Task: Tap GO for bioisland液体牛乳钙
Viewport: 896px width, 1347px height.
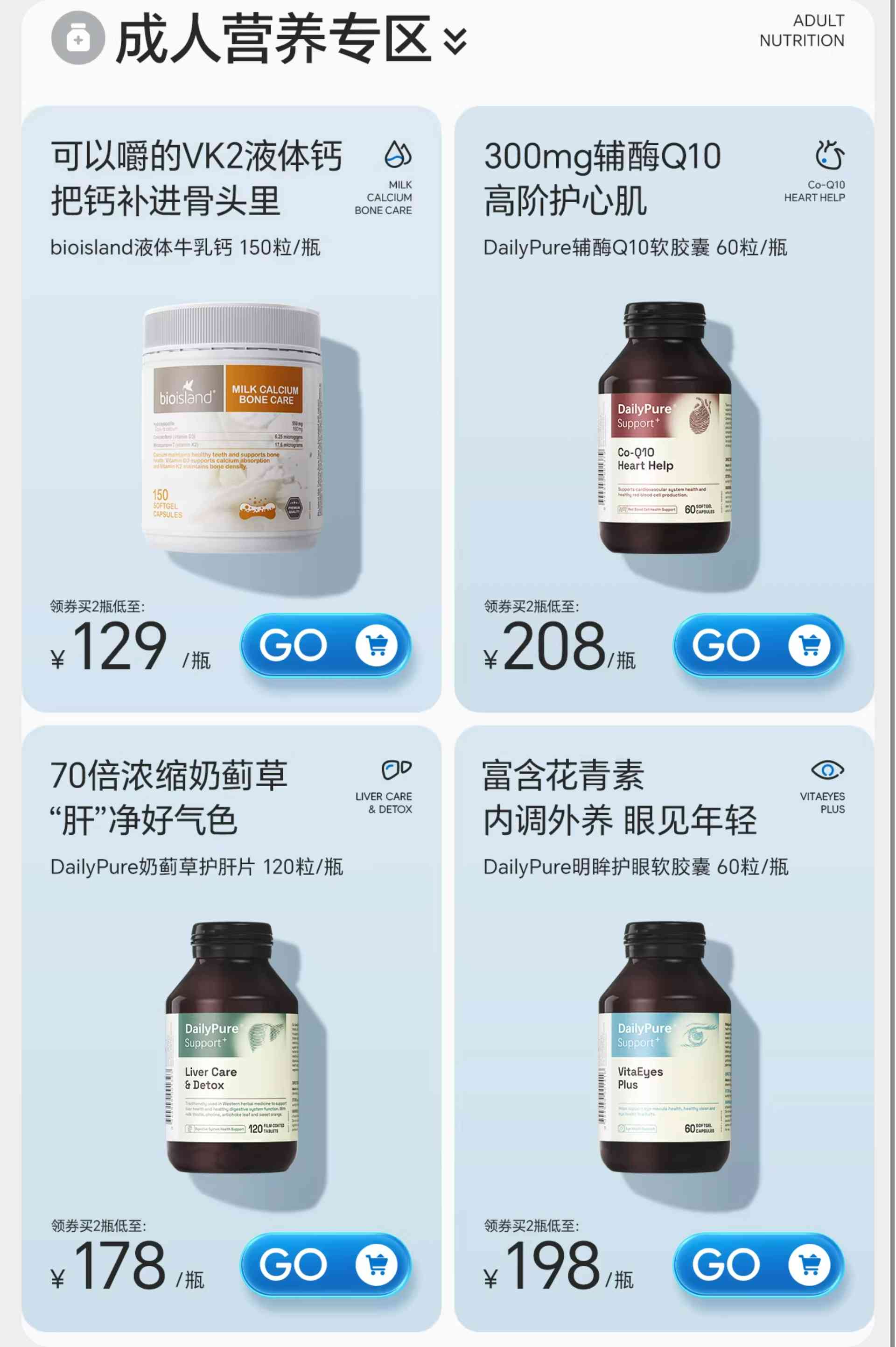Action: point(325,645)
